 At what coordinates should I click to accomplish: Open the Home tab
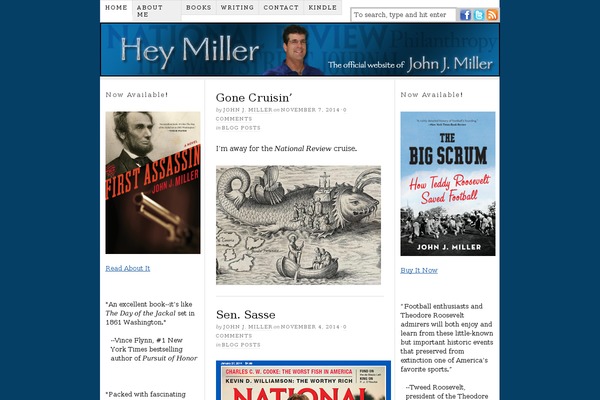(x=116, y=7)
